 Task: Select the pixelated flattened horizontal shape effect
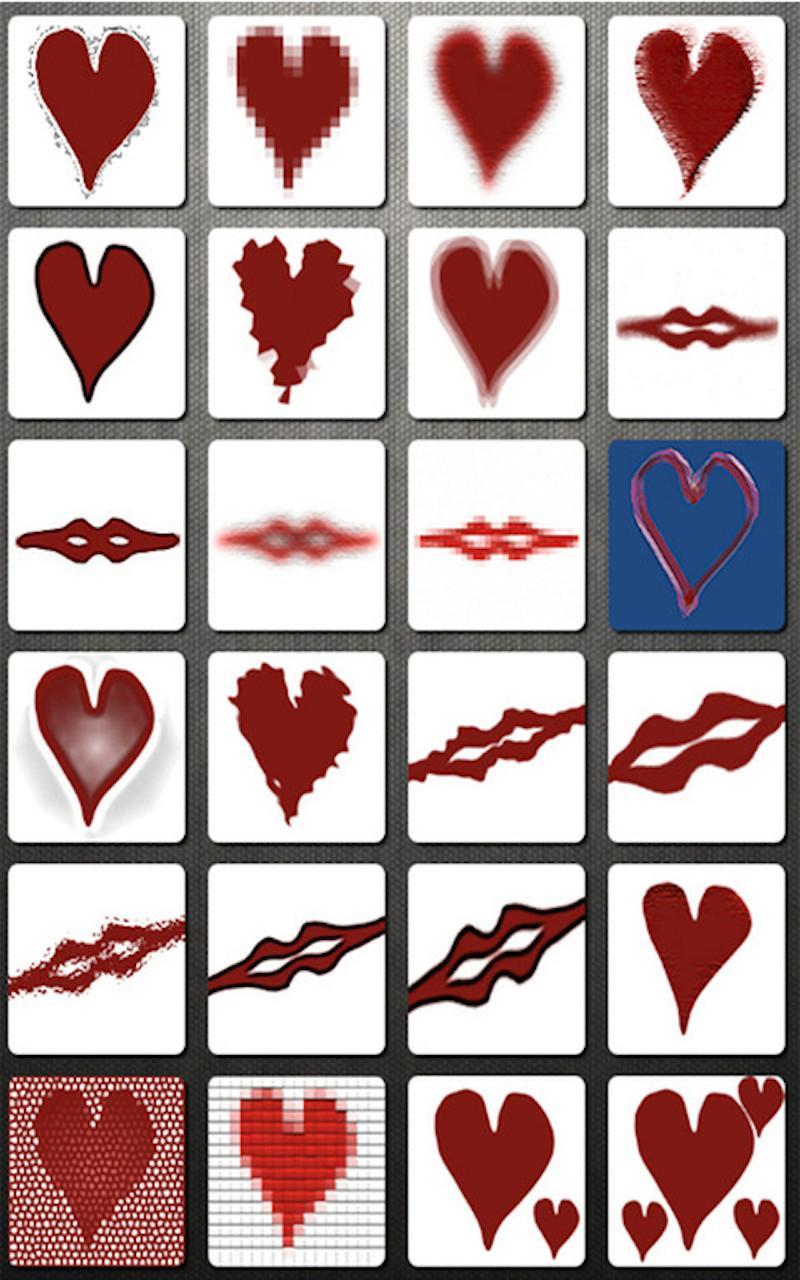point(497,535)
